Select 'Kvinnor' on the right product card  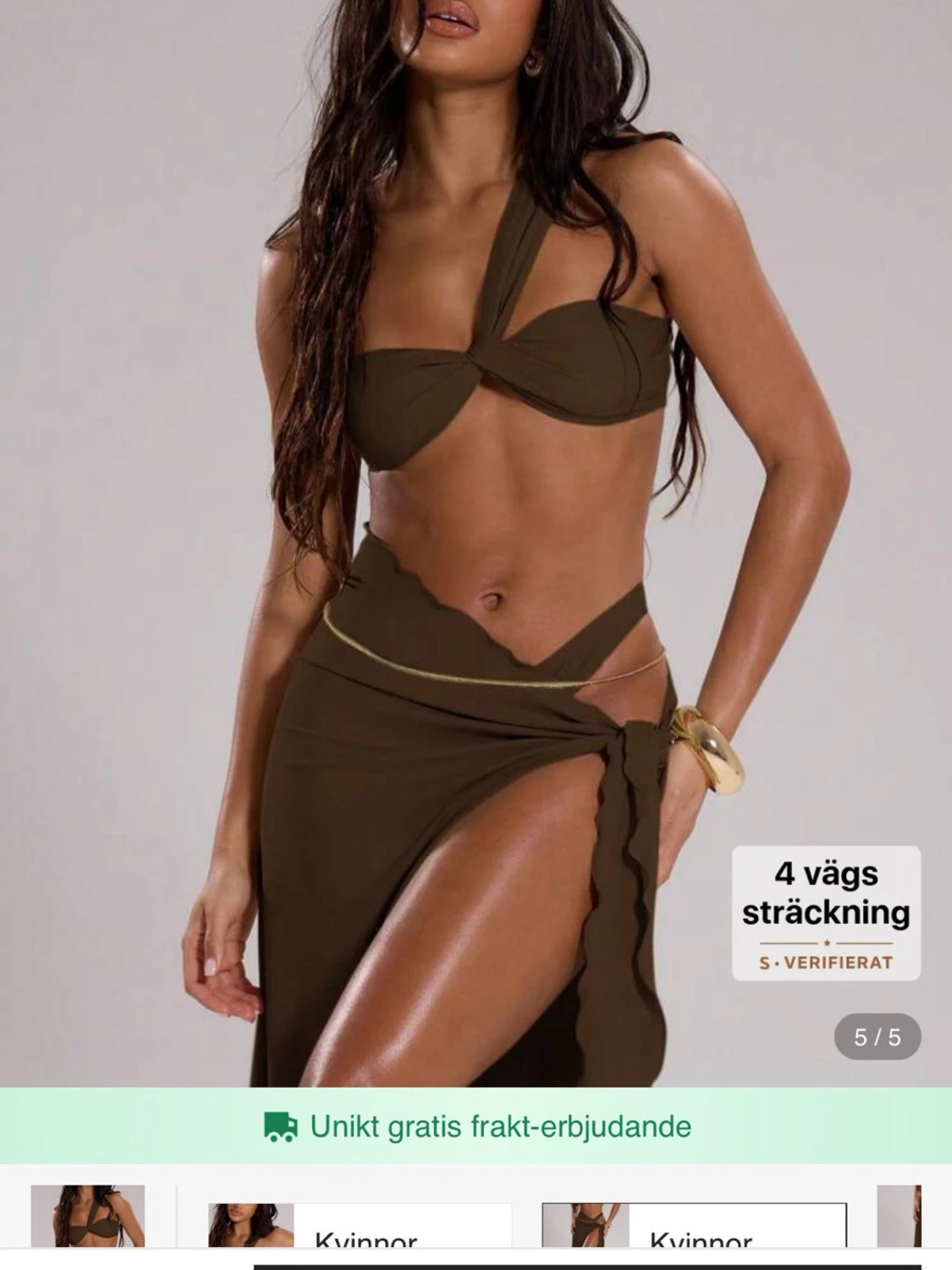(x=701, y=1240)
